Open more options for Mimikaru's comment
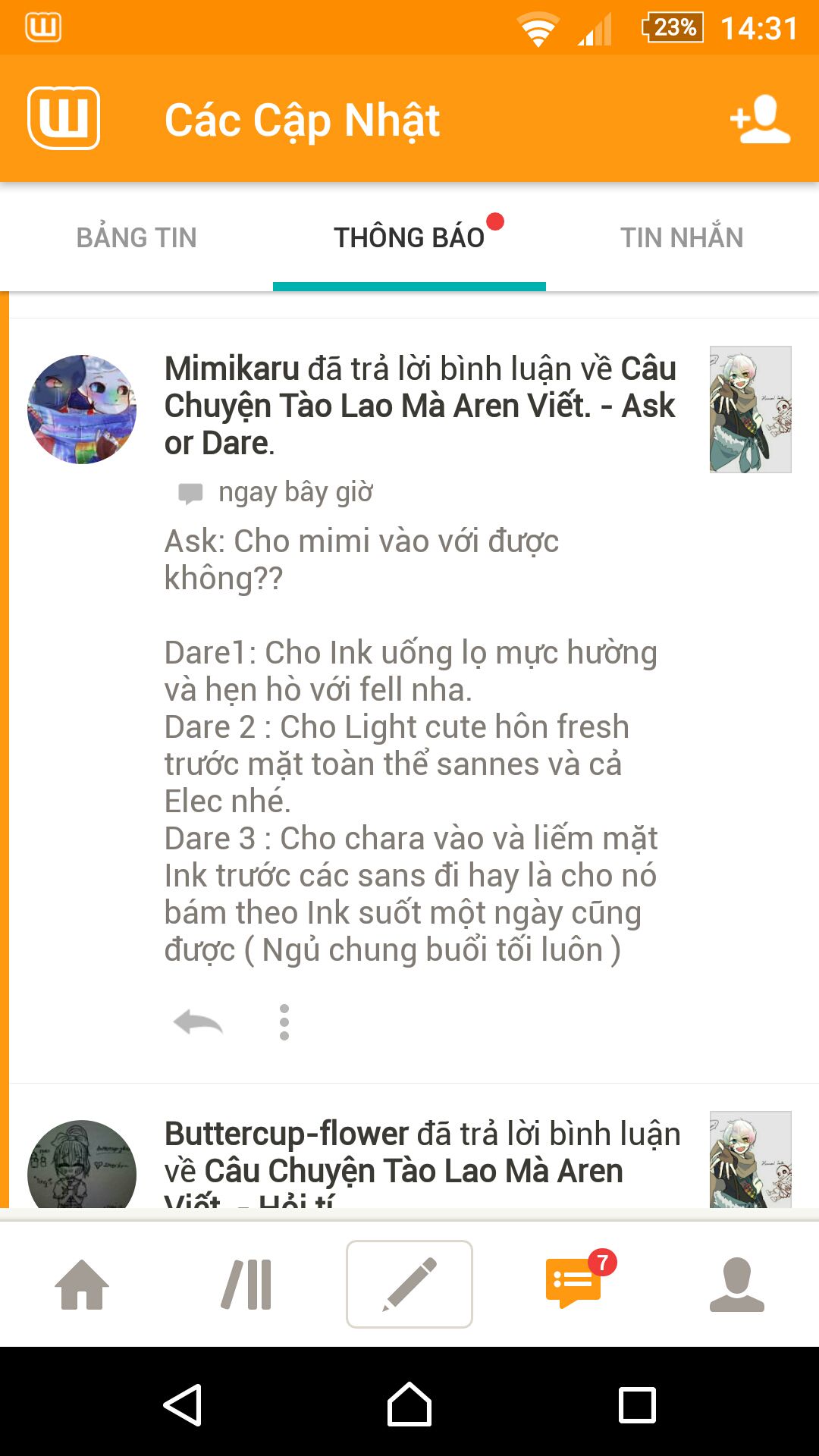The height and width of the screenshot is (1456, 819). (284, 1022)
